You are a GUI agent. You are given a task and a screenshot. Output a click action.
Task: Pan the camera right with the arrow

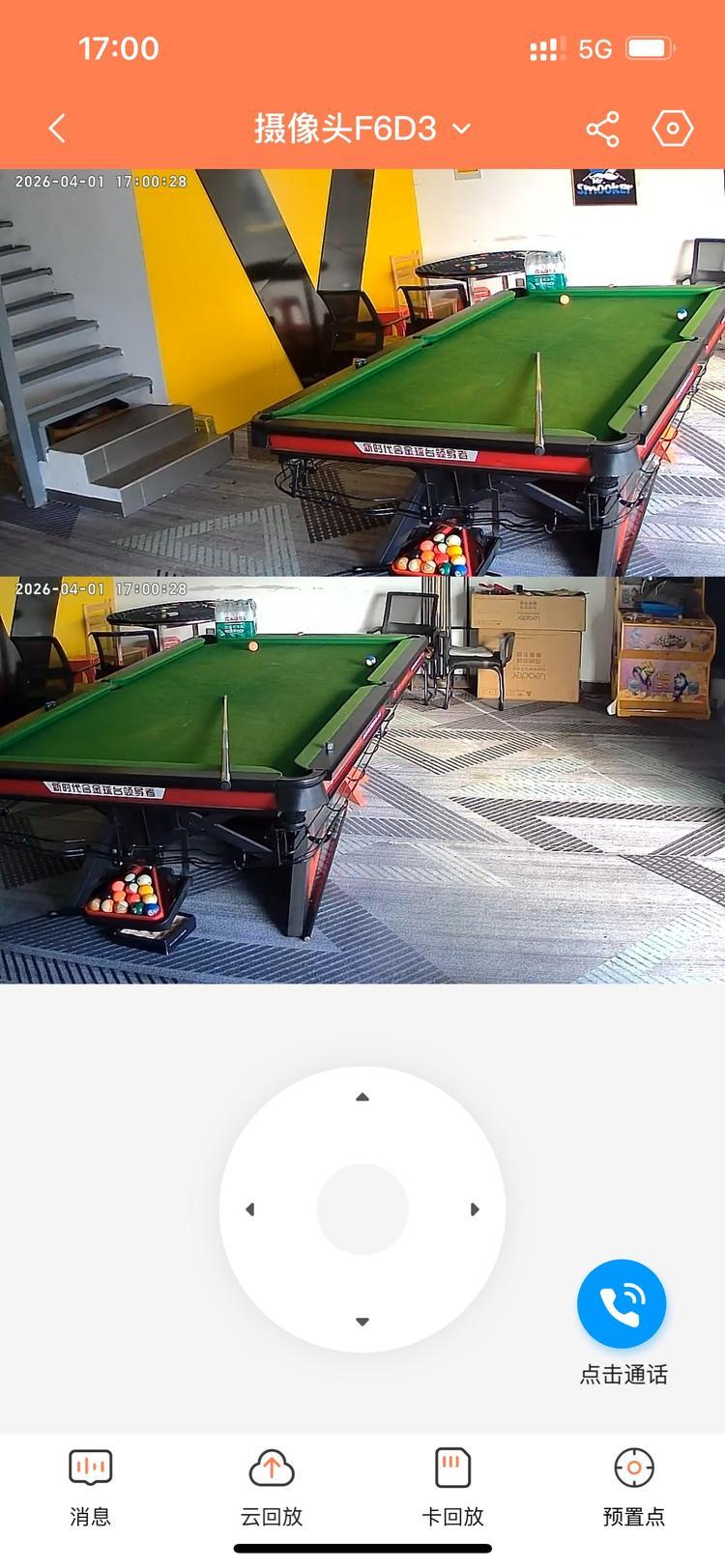pos(475,1210)
